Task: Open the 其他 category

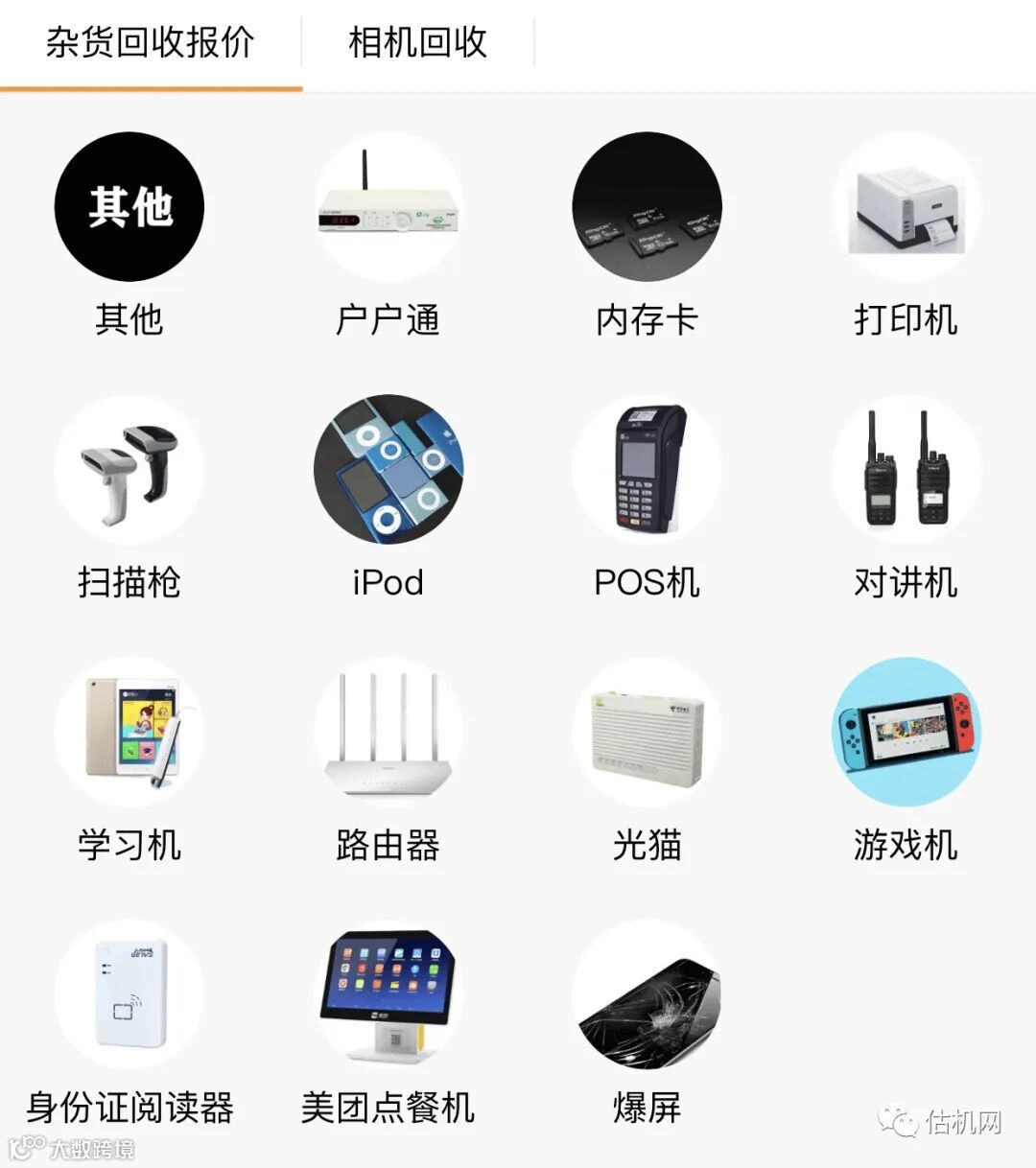Action: coord(129,207)
